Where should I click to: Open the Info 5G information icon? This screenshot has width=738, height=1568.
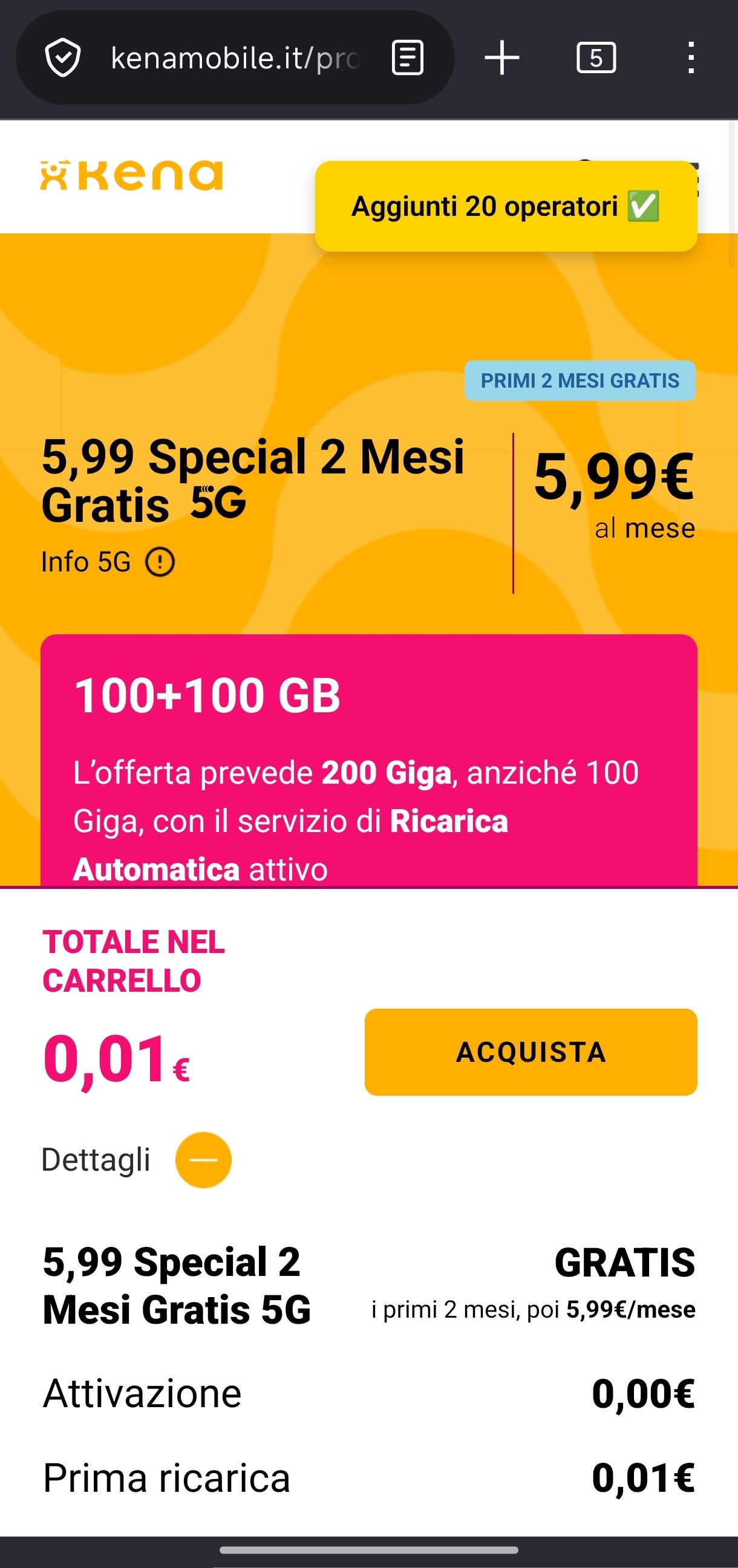click(160, 562)
